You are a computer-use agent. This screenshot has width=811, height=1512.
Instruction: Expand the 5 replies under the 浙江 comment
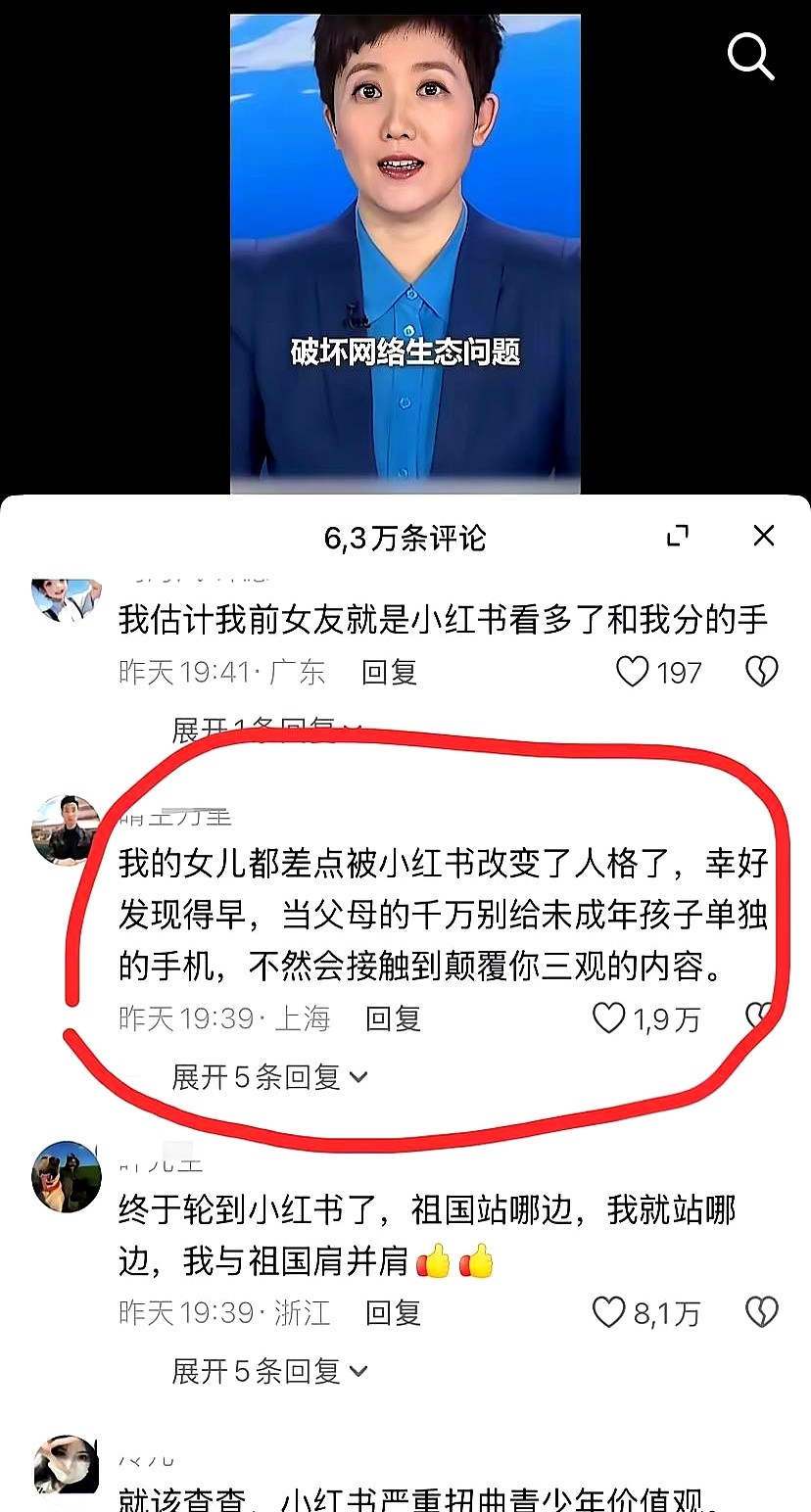click(269, 1371)
